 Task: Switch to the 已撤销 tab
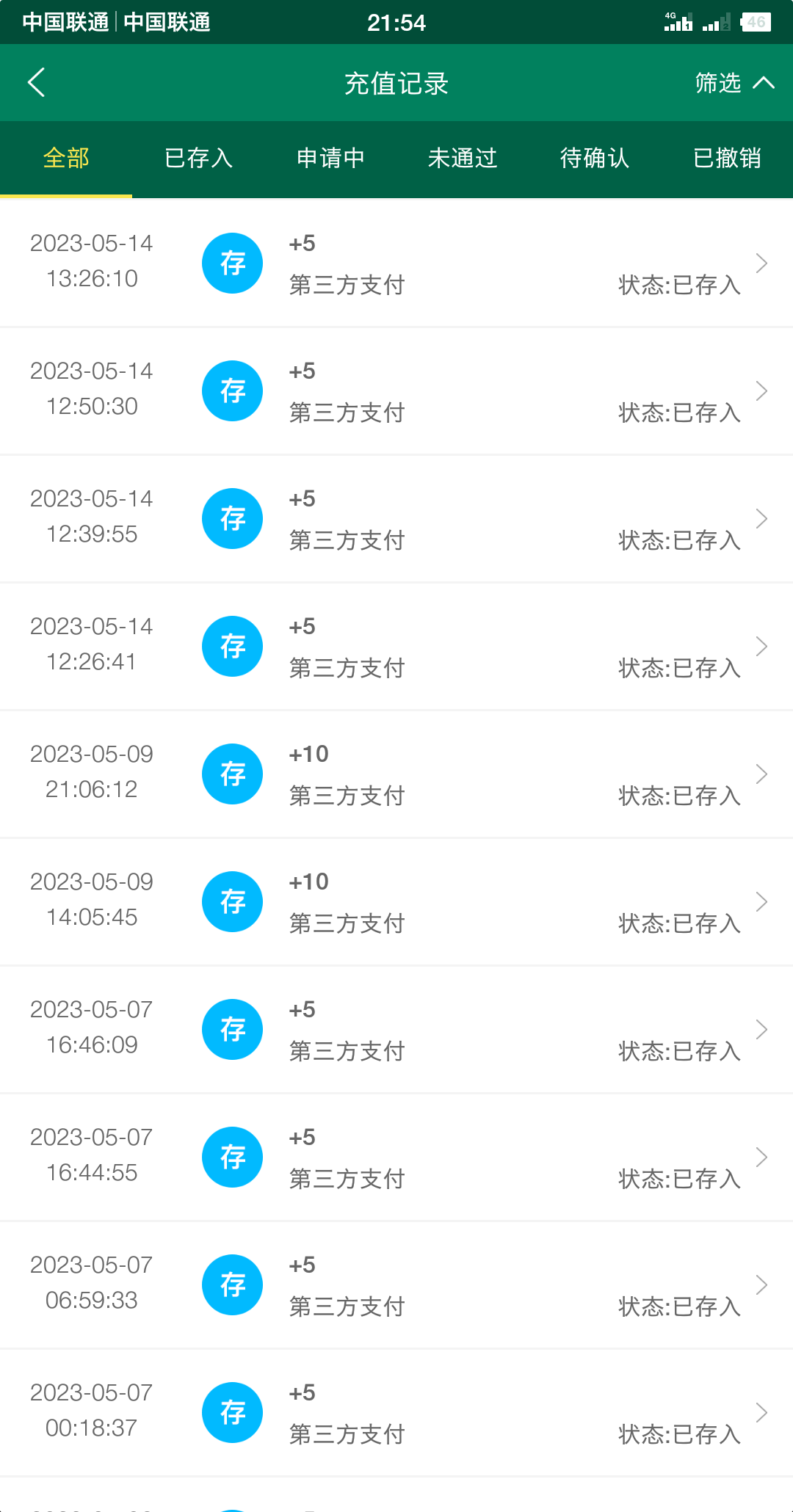point(726,158)
